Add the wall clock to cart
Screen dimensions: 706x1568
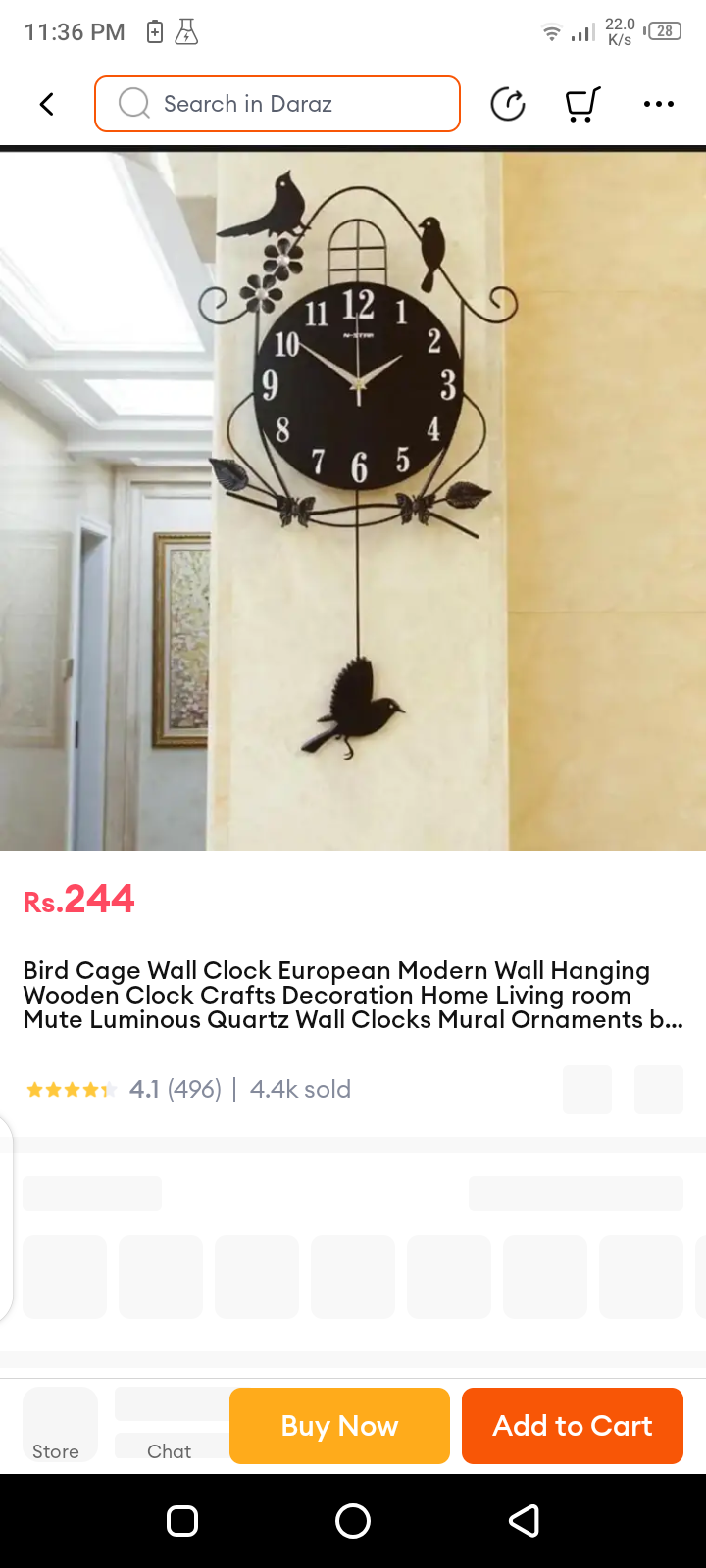coord(573,1426)
